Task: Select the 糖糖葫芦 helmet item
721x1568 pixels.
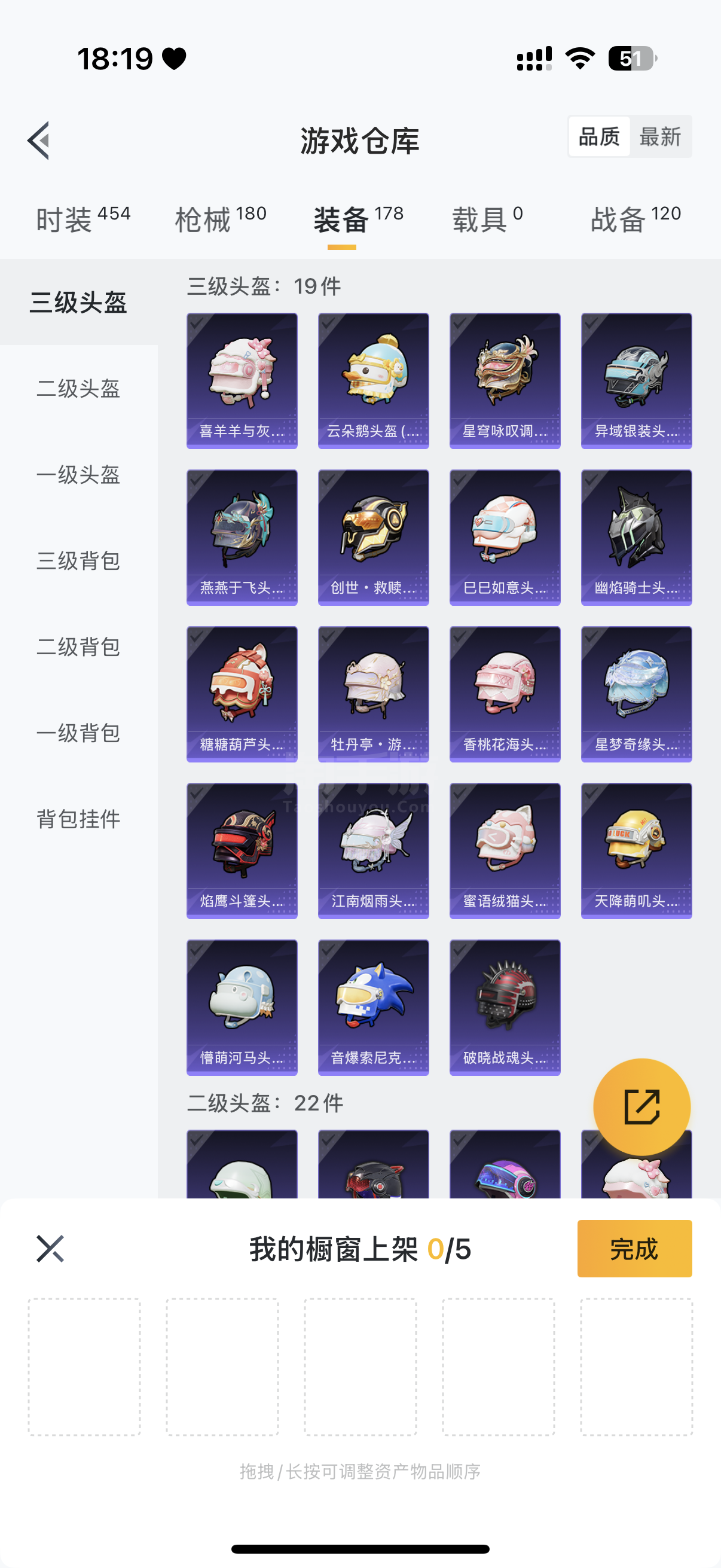Action: tap(242, 693)
